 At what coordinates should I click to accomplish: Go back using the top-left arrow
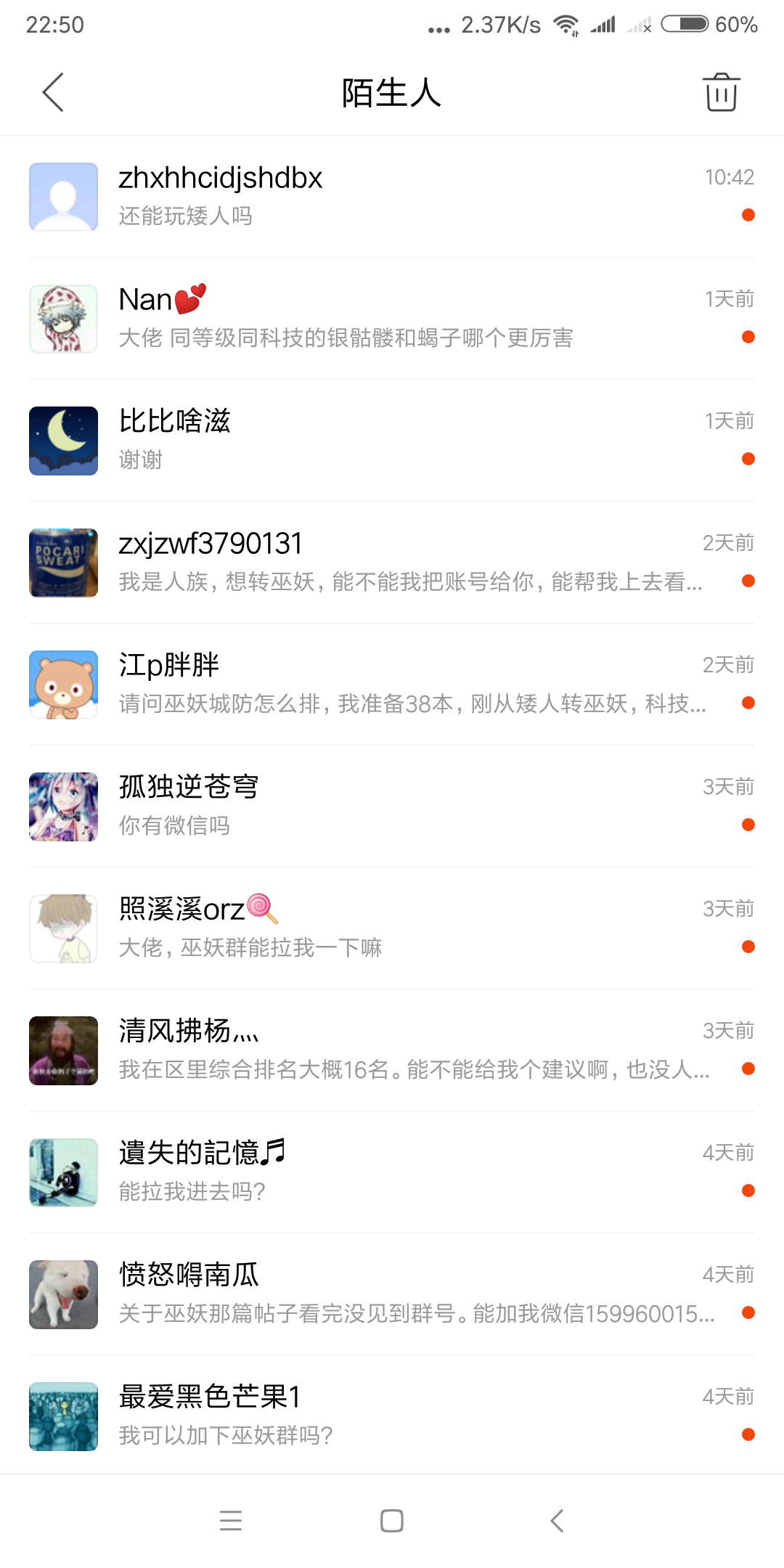click(x=53, y=92)
